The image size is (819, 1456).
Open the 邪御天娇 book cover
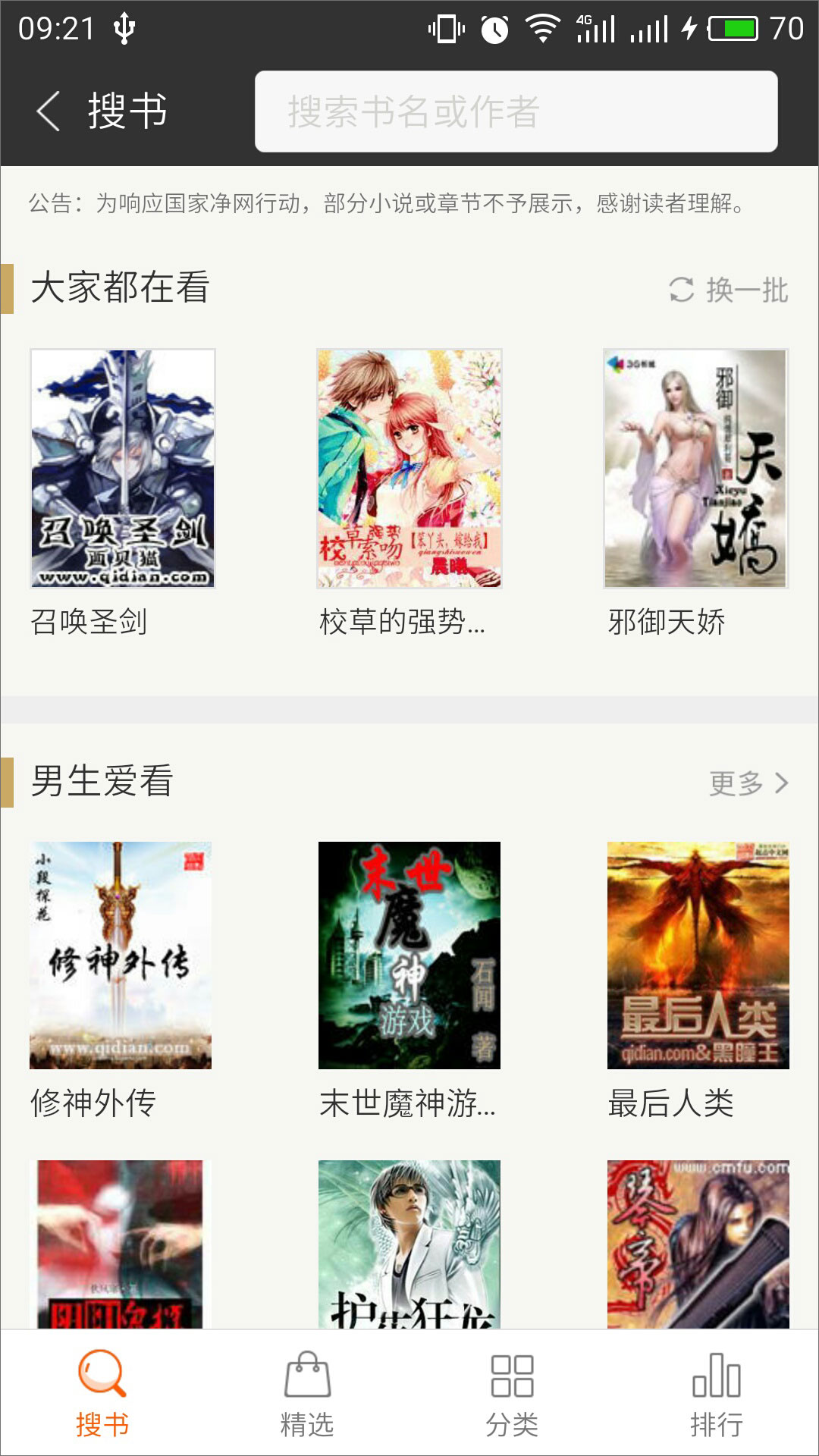(x=698, y=469)
